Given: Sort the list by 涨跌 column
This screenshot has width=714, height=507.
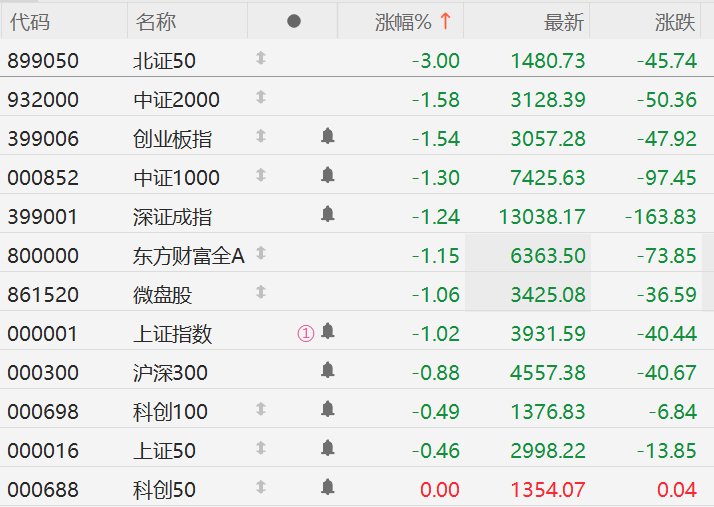Looking at the screenshot, I should point(672,21).
